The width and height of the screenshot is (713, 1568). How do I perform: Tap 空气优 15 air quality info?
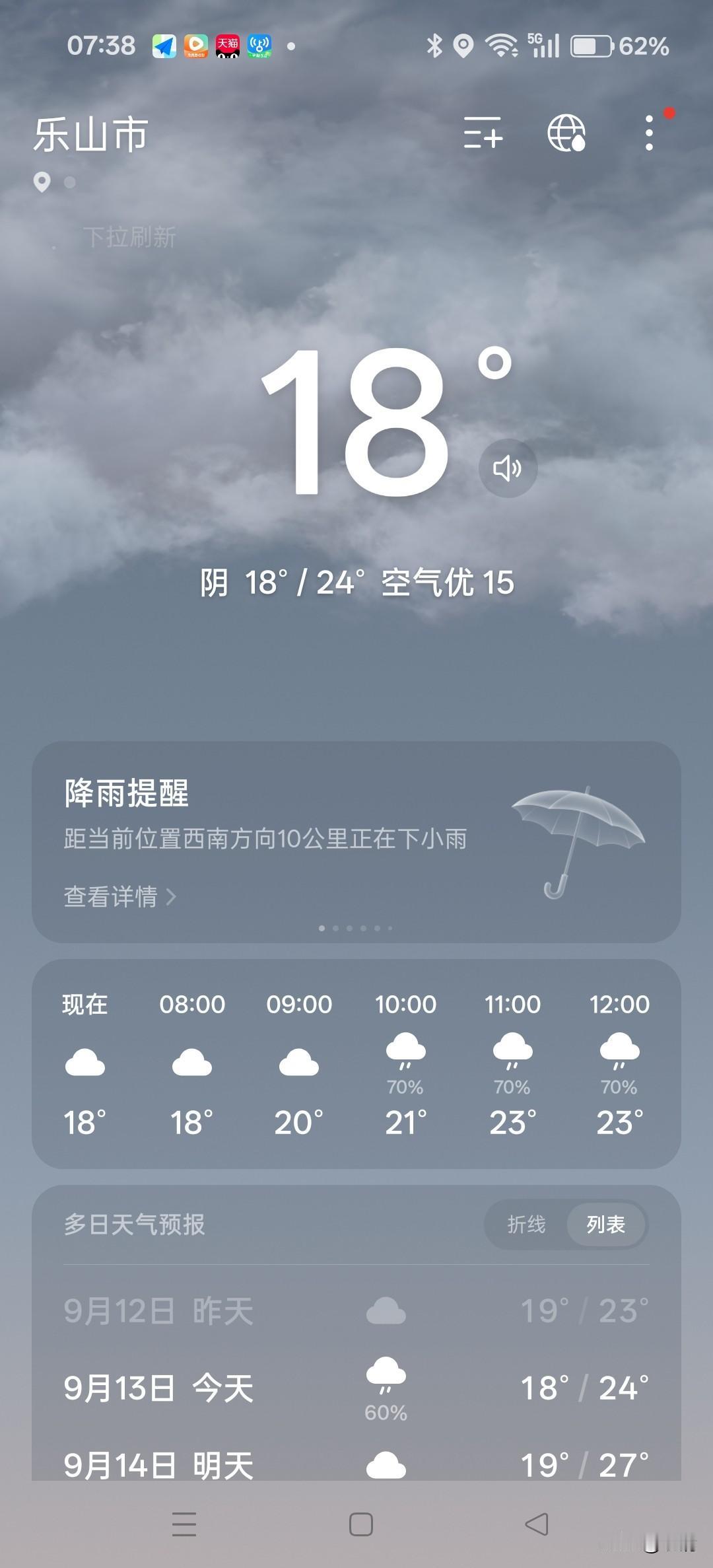(447, 583)
